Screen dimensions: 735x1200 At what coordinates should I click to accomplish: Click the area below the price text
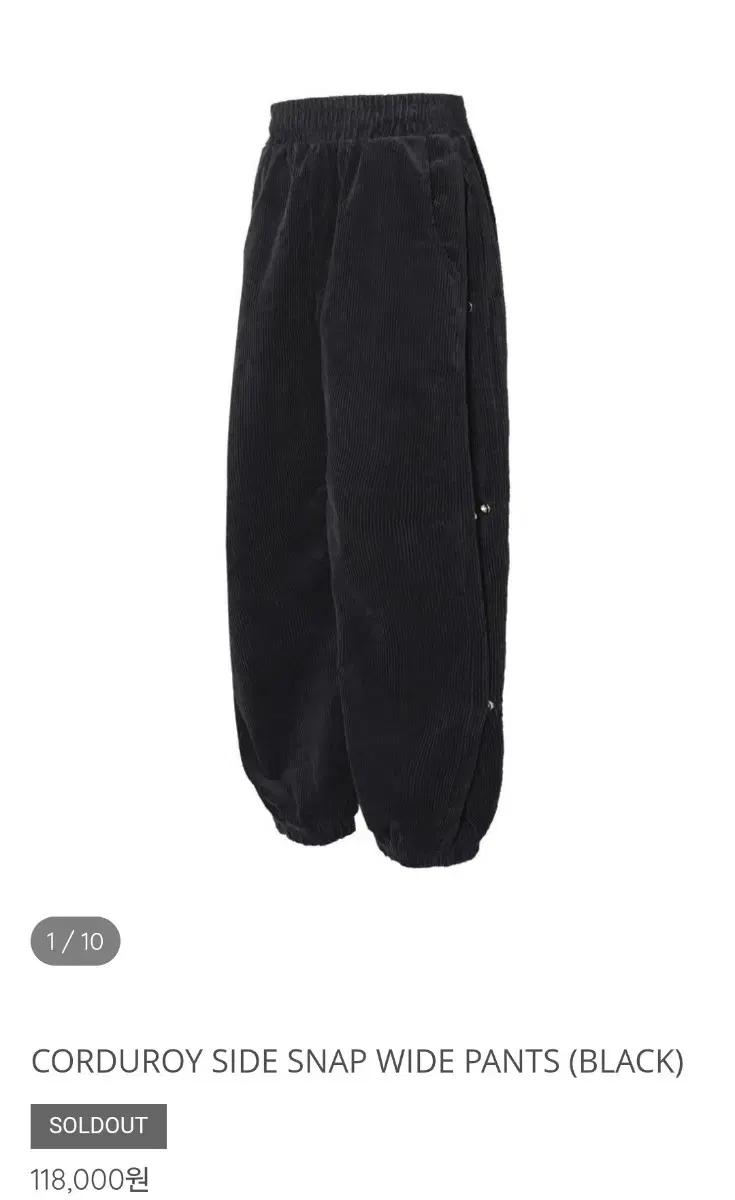367,1198
